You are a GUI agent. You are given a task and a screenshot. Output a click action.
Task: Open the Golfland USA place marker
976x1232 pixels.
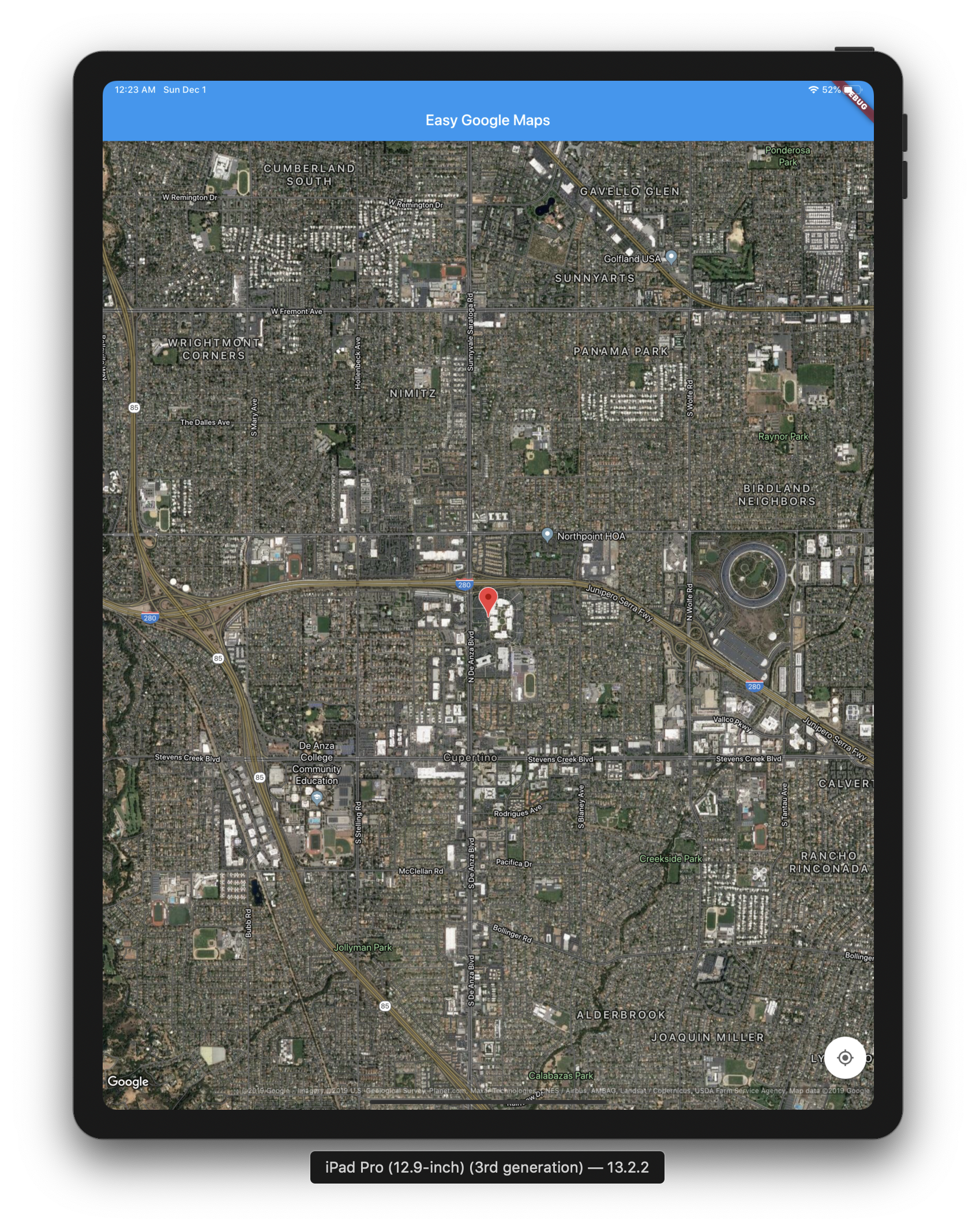[x=671, y=257]
